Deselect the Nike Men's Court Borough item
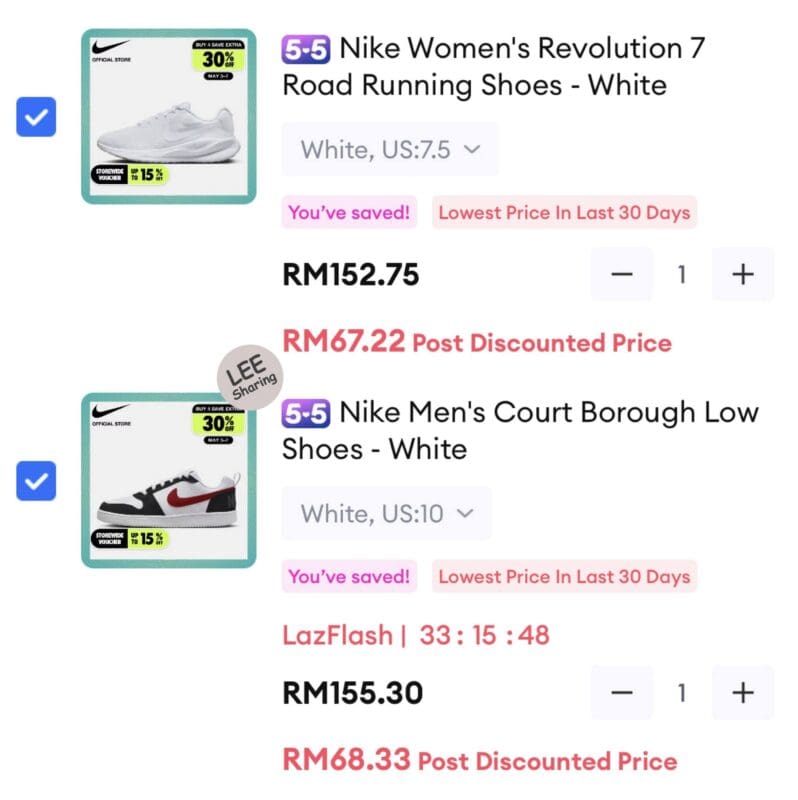This screenshot has width=798, height=800. click(37, 482)
